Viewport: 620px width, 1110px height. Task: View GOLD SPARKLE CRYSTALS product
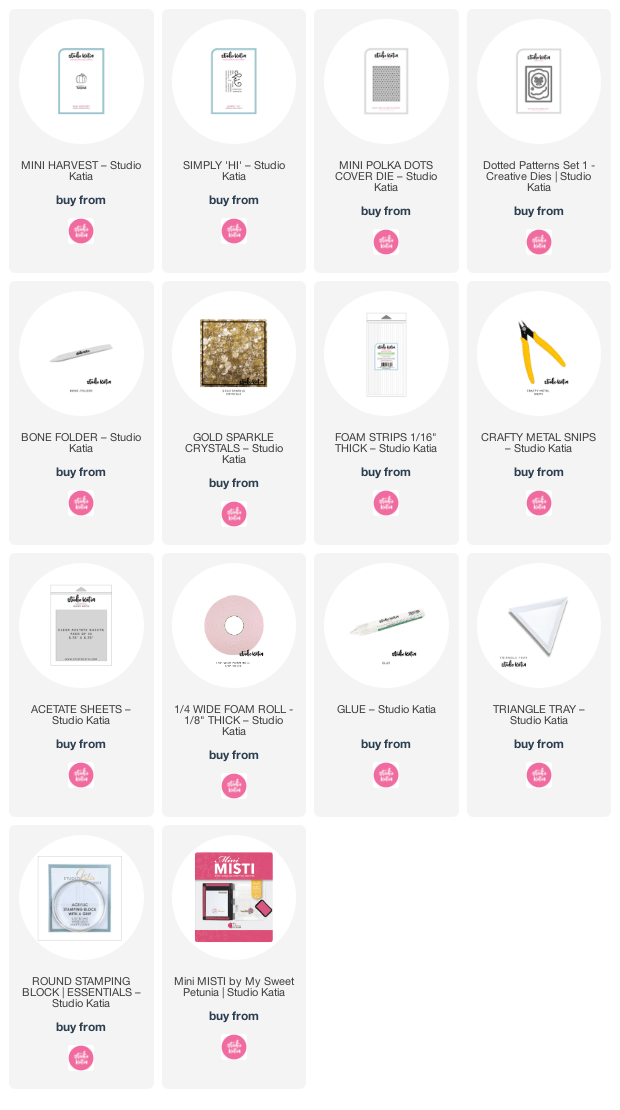[x=234, y=352]
